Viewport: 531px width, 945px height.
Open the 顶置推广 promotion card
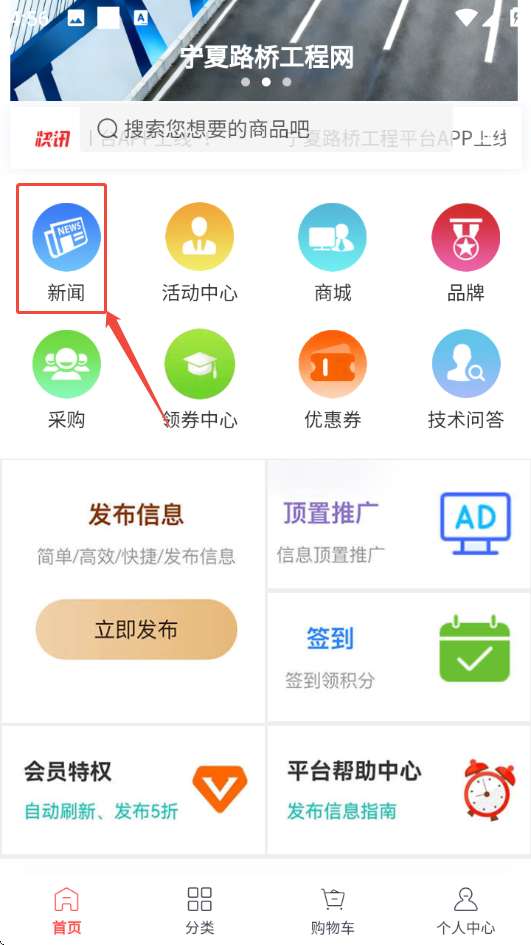coord(398,524)
